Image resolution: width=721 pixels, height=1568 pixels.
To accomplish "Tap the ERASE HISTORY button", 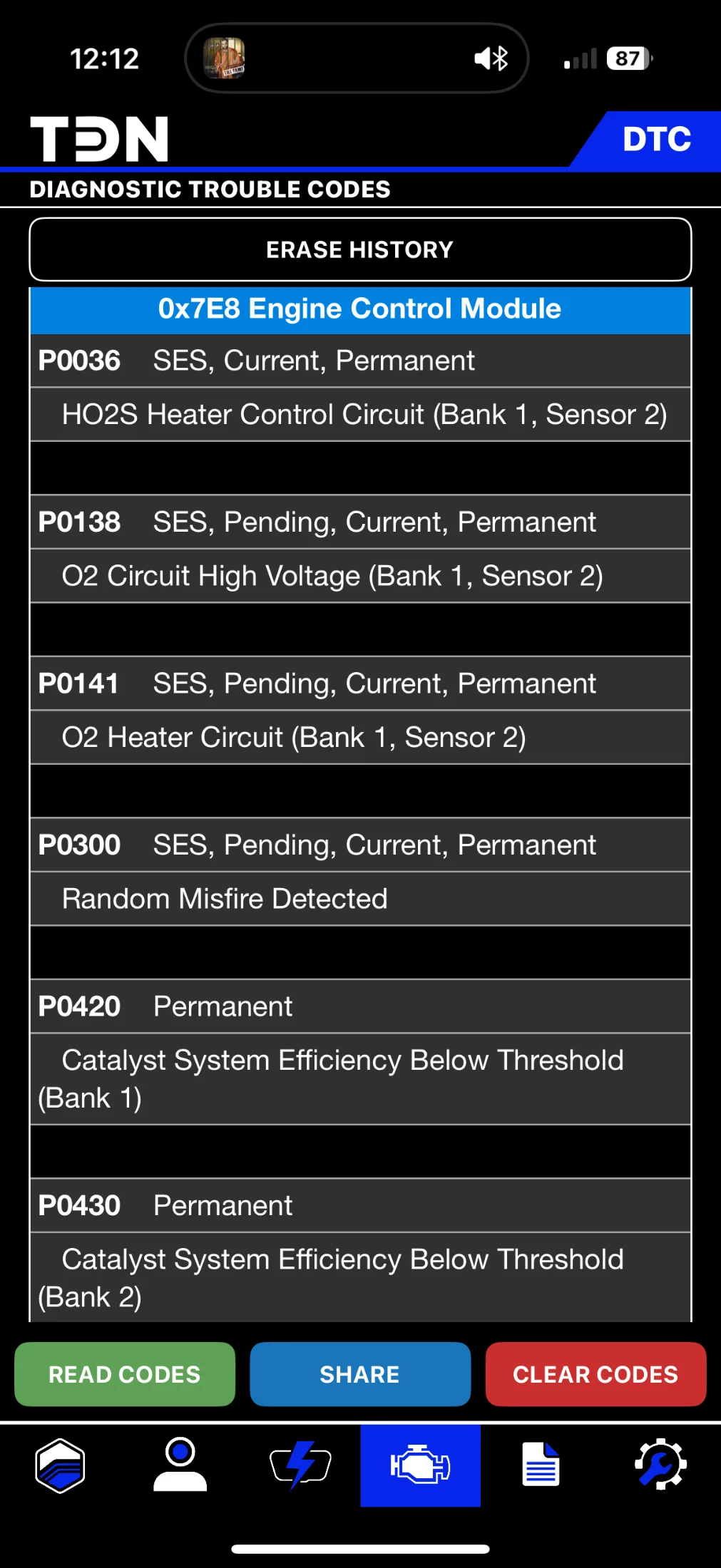I will (360, 249).
